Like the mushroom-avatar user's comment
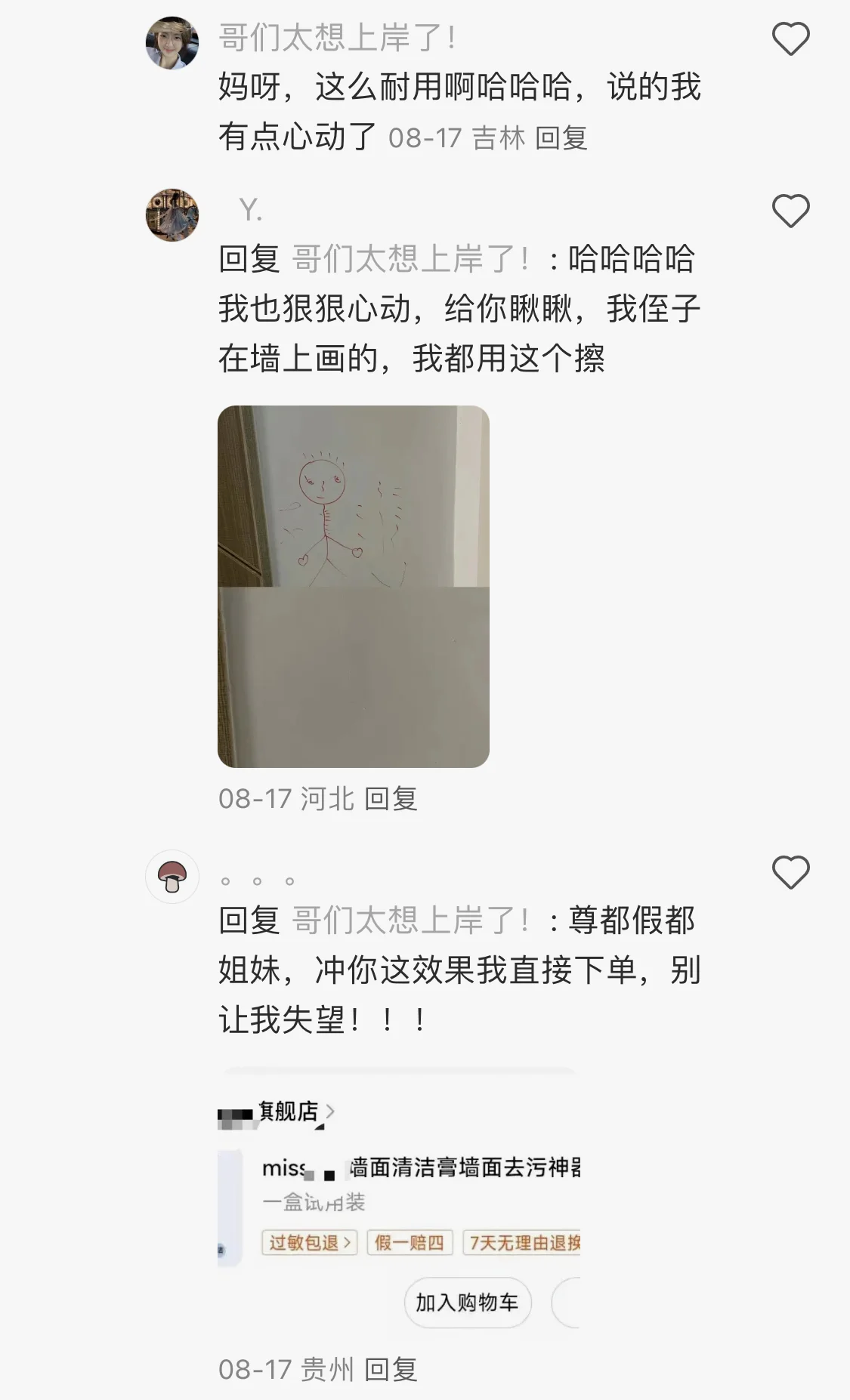Screen dimensions: 850x1400 (790, 872)
